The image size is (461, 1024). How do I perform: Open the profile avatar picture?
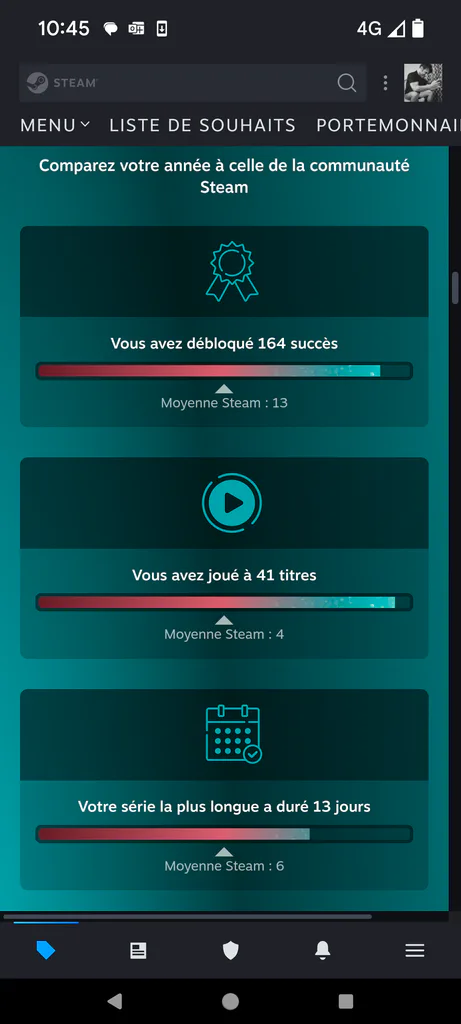coord(423,83)
